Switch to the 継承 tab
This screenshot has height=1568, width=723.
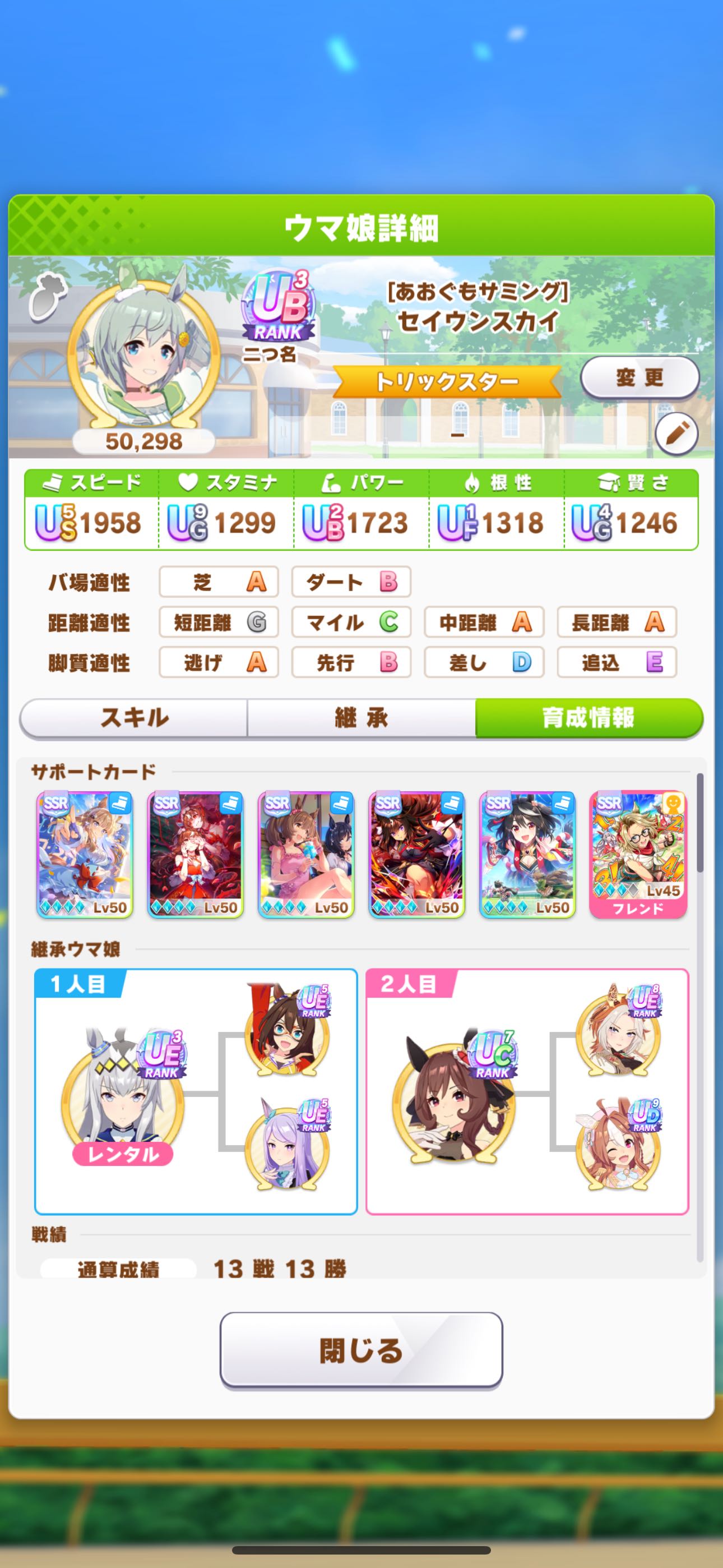tap(361, 718)
